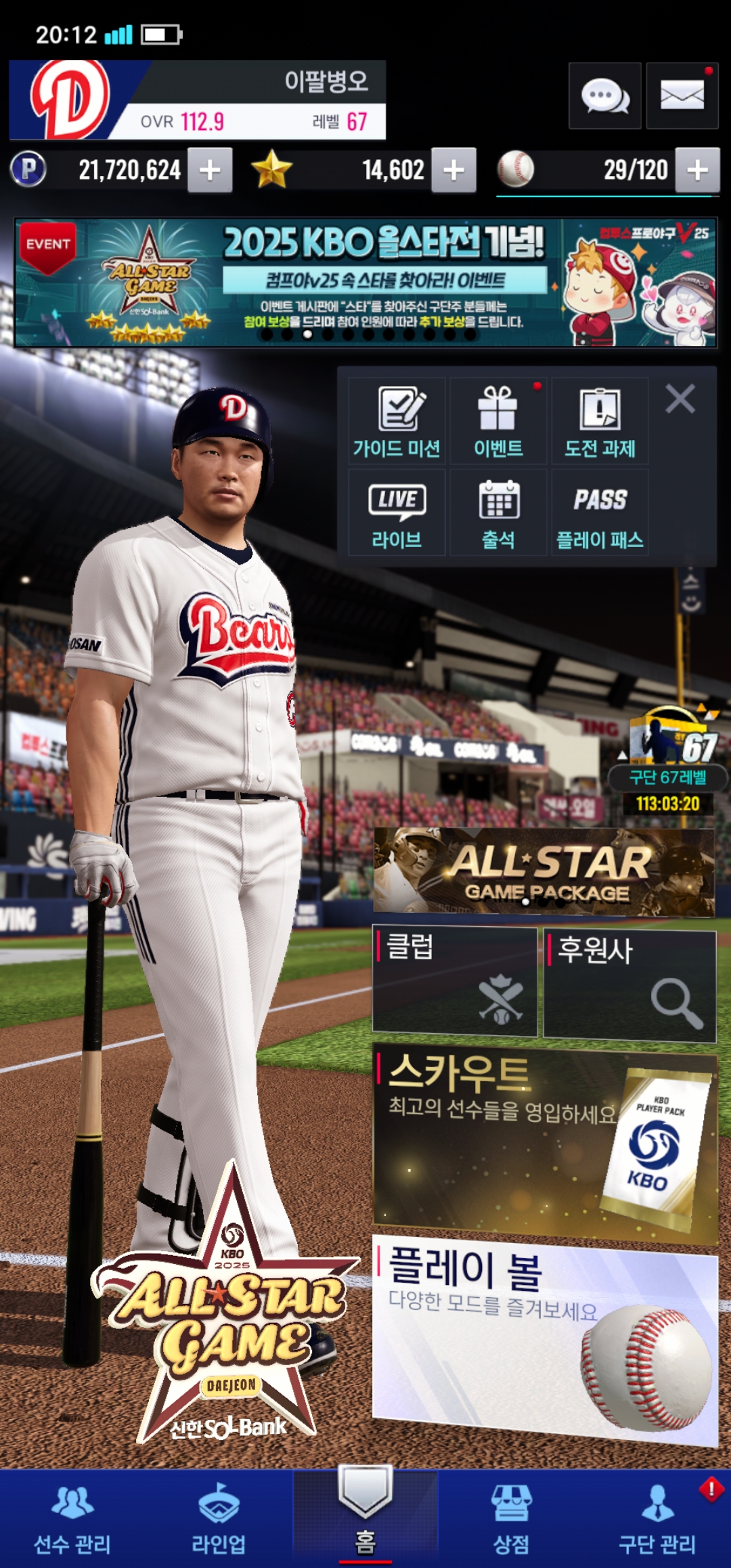The height and width of the screenshot is (1568, 731).
Task: Switch to the 상점 shop tab
Action: click(x=511, y=1519)
